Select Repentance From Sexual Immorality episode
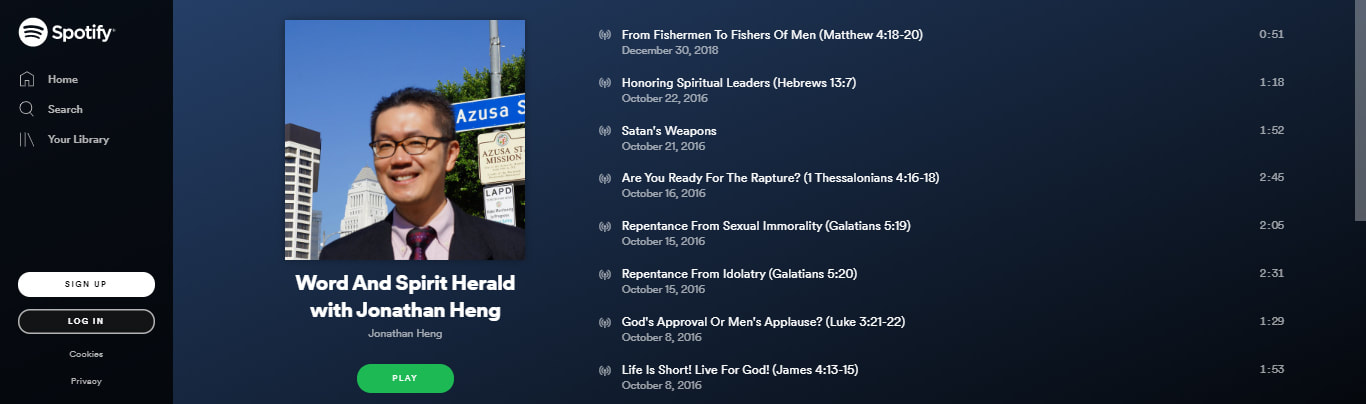The width and height of the screenshot is (1366, 404). point(765,226)
